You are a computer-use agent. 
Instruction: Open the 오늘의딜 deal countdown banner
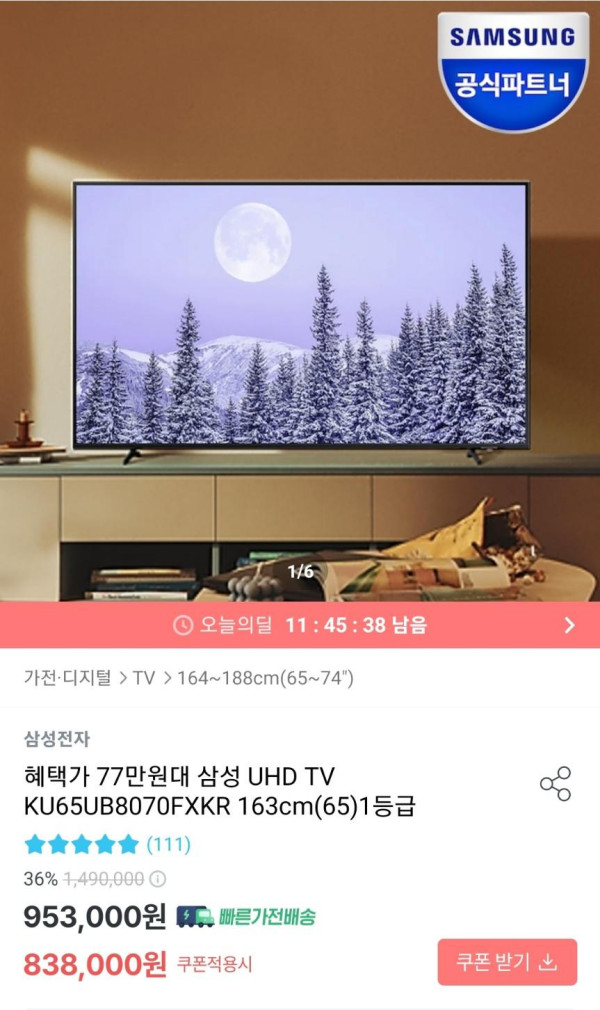coord(300,625)
